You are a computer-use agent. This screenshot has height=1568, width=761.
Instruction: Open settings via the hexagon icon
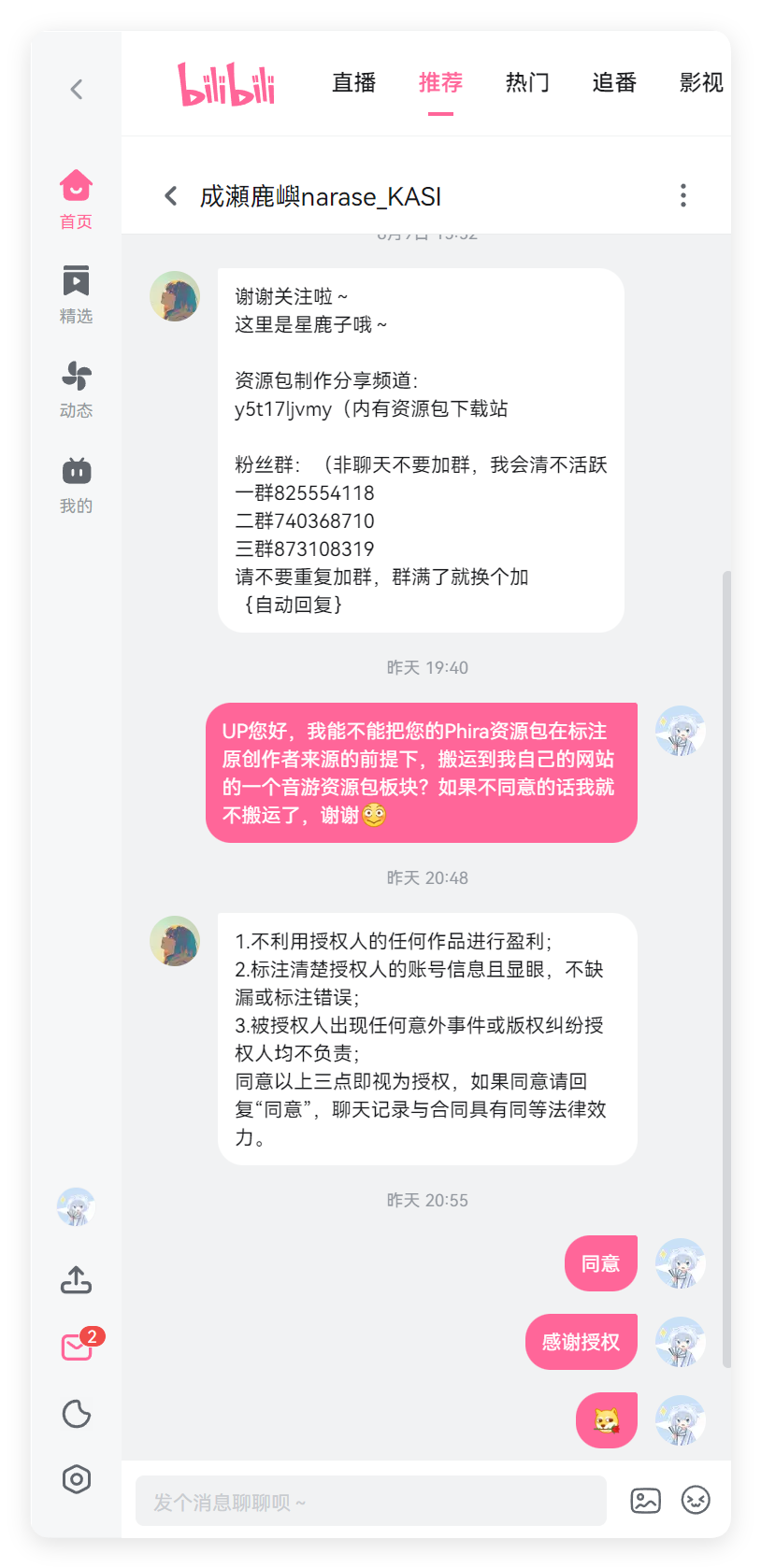pos(76,1479)
